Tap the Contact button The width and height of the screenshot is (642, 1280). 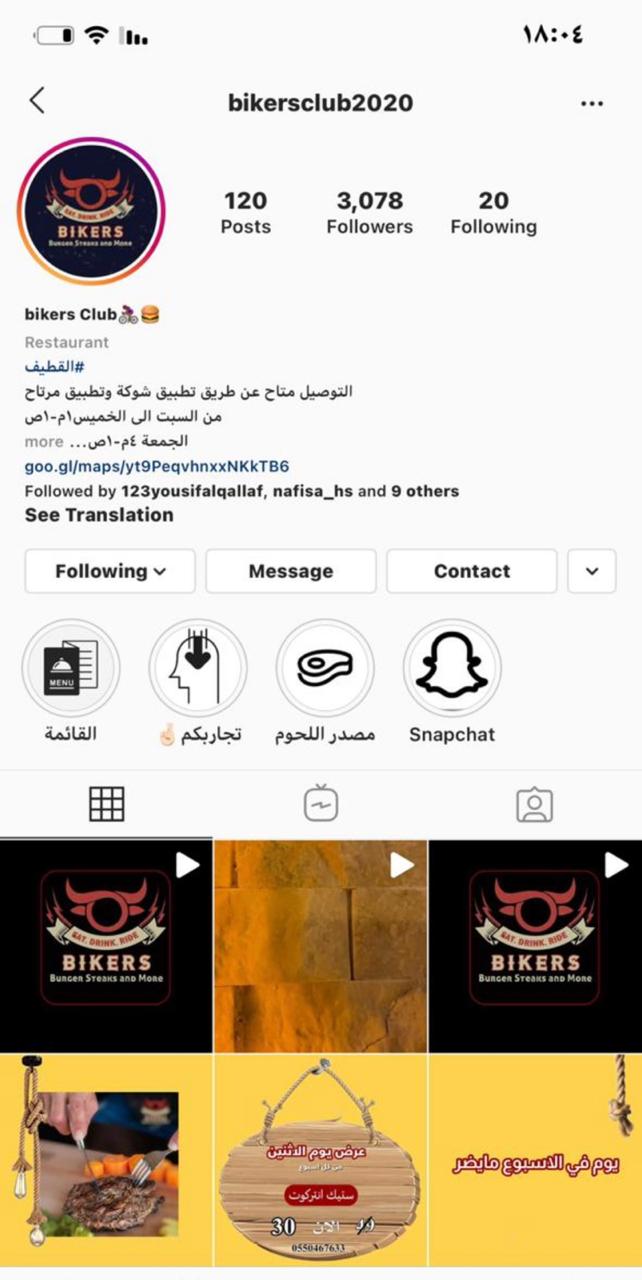click(471, 571)
